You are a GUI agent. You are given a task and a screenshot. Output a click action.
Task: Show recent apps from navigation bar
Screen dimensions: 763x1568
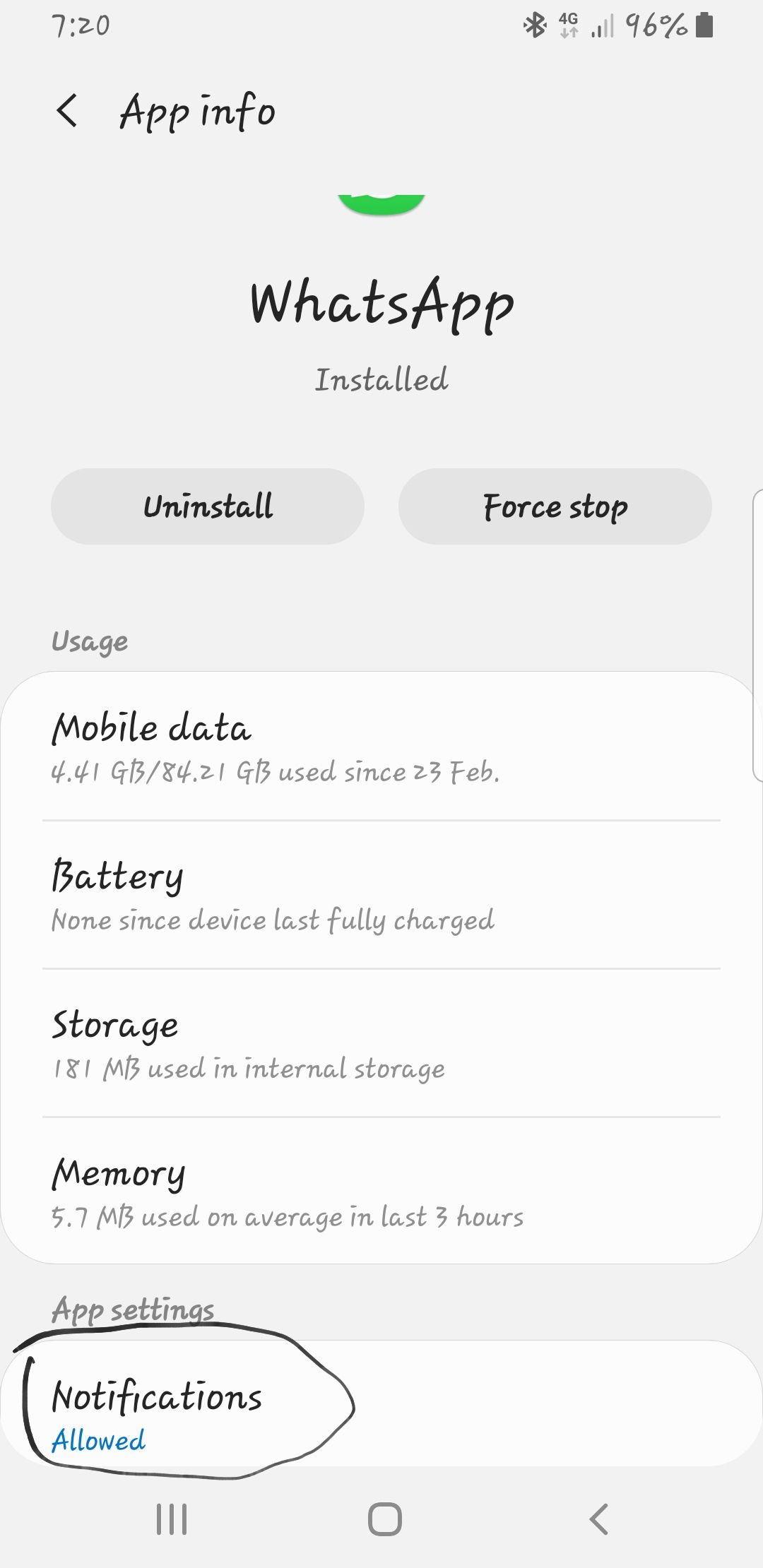point(172,1519)
